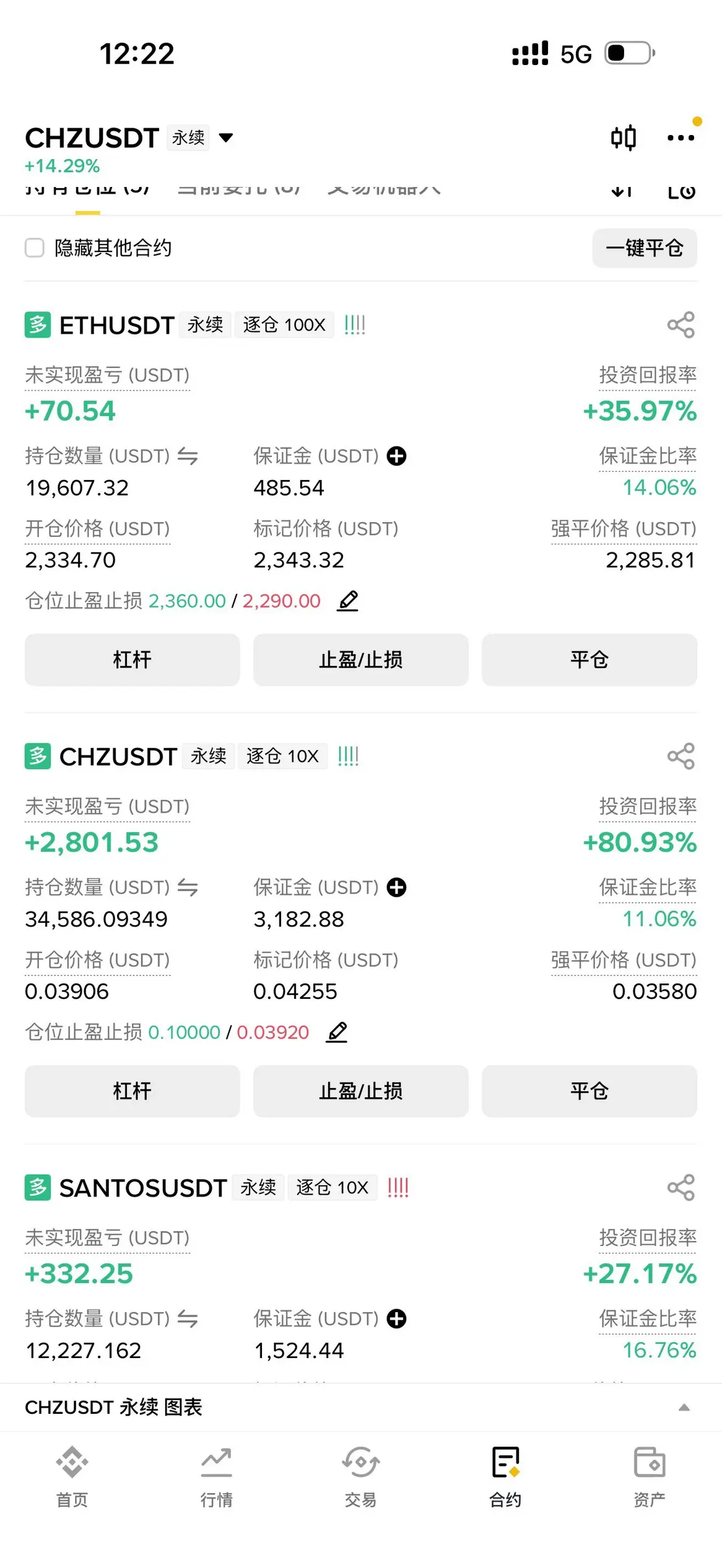Tap the 一键平仓 button
The height and width of the screenshot is (1568, 722).
(x=645, y=248)
